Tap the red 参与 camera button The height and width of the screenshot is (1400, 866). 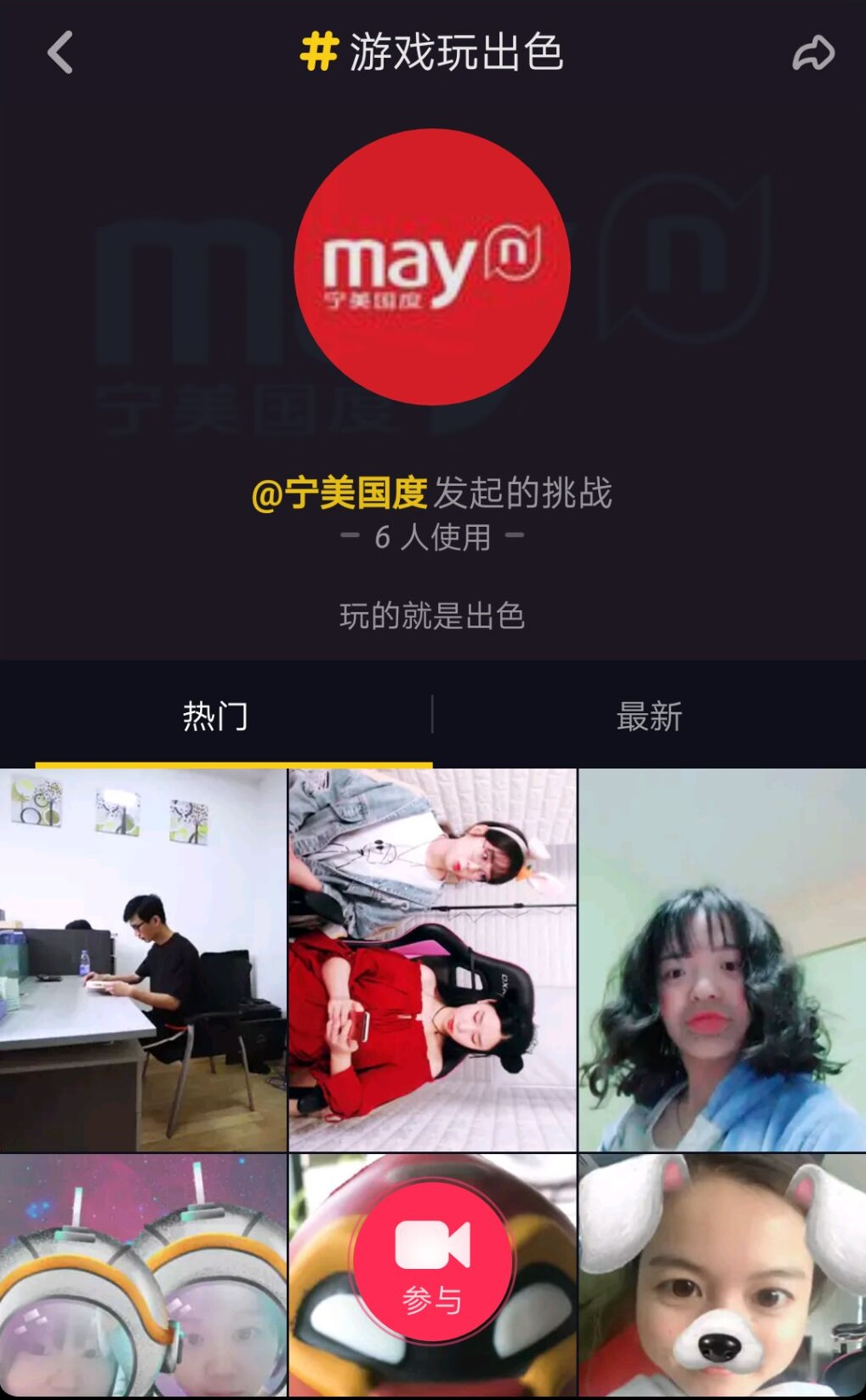pyautogui.click(x=433, y=1261)
